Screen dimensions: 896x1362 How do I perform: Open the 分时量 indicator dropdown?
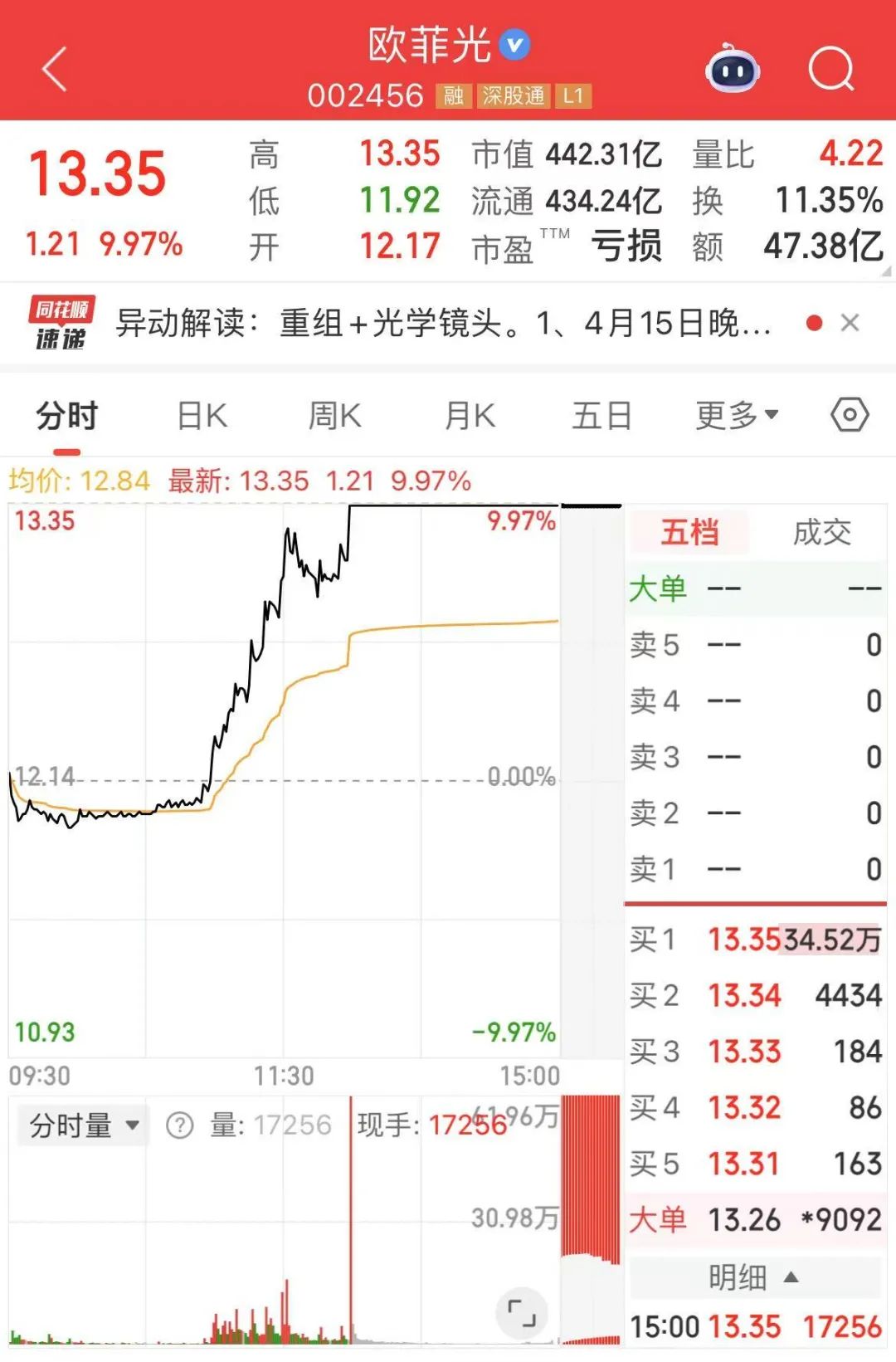pos(83,1125)
